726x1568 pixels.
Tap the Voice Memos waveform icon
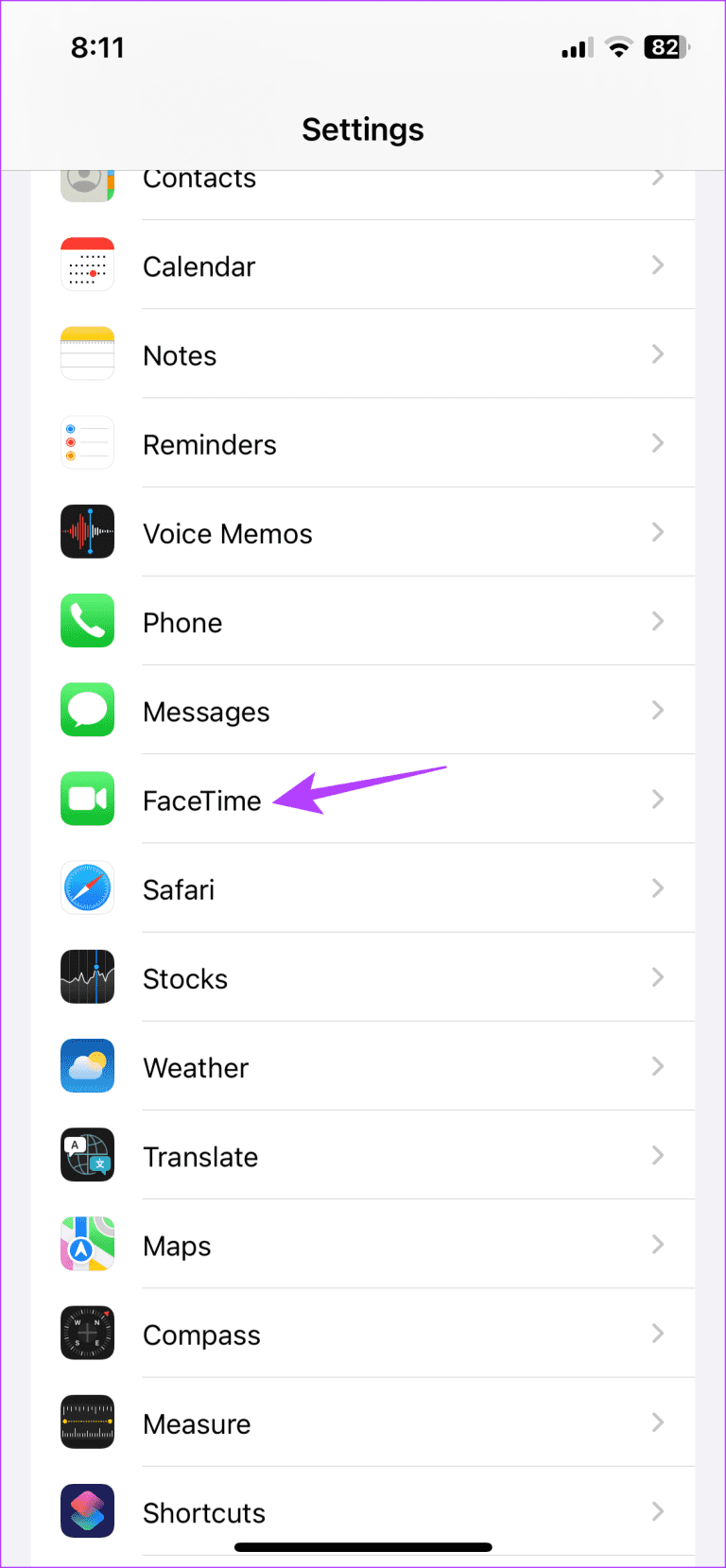[x=87, y=531]
